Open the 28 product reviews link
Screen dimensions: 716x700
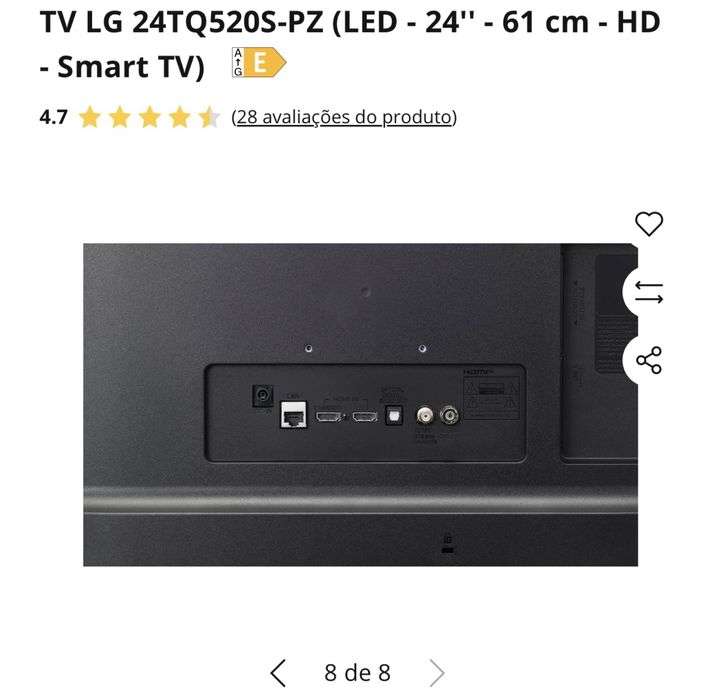tap(343, 117)
